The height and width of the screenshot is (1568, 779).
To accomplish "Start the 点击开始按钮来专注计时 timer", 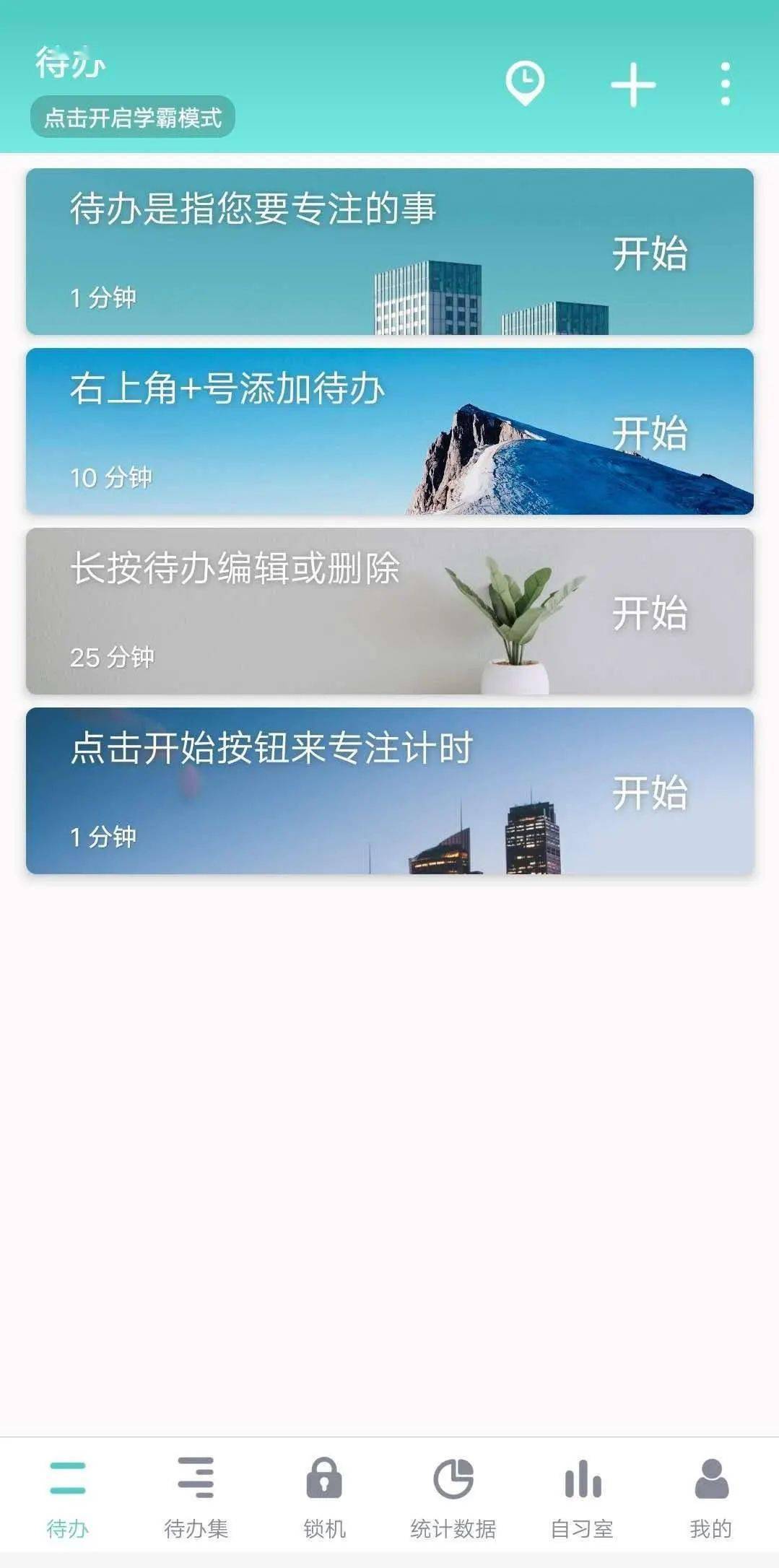I will [x=649, y=793].
